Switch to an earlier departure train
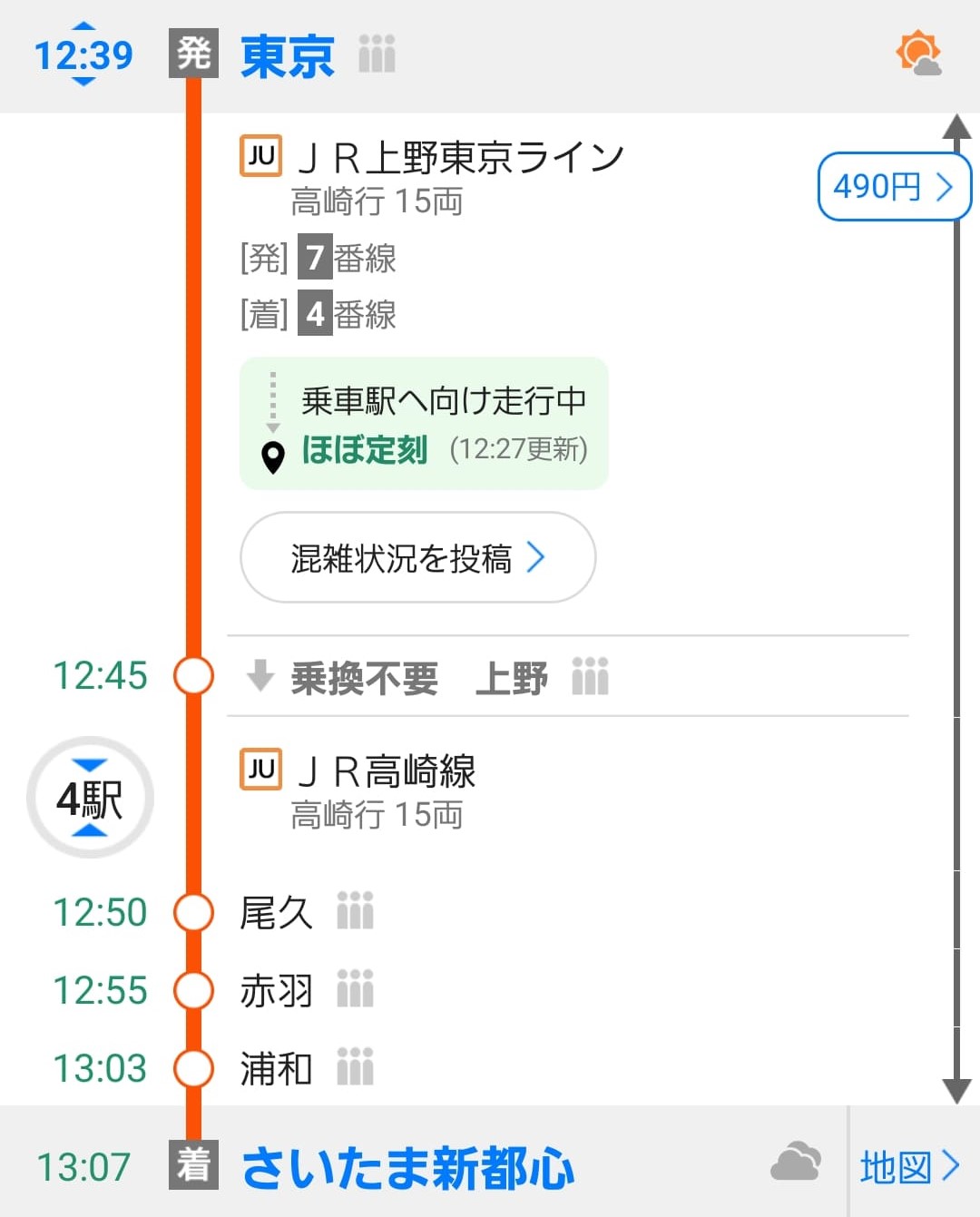This screenshot has height=1217, width=980. 83,28
